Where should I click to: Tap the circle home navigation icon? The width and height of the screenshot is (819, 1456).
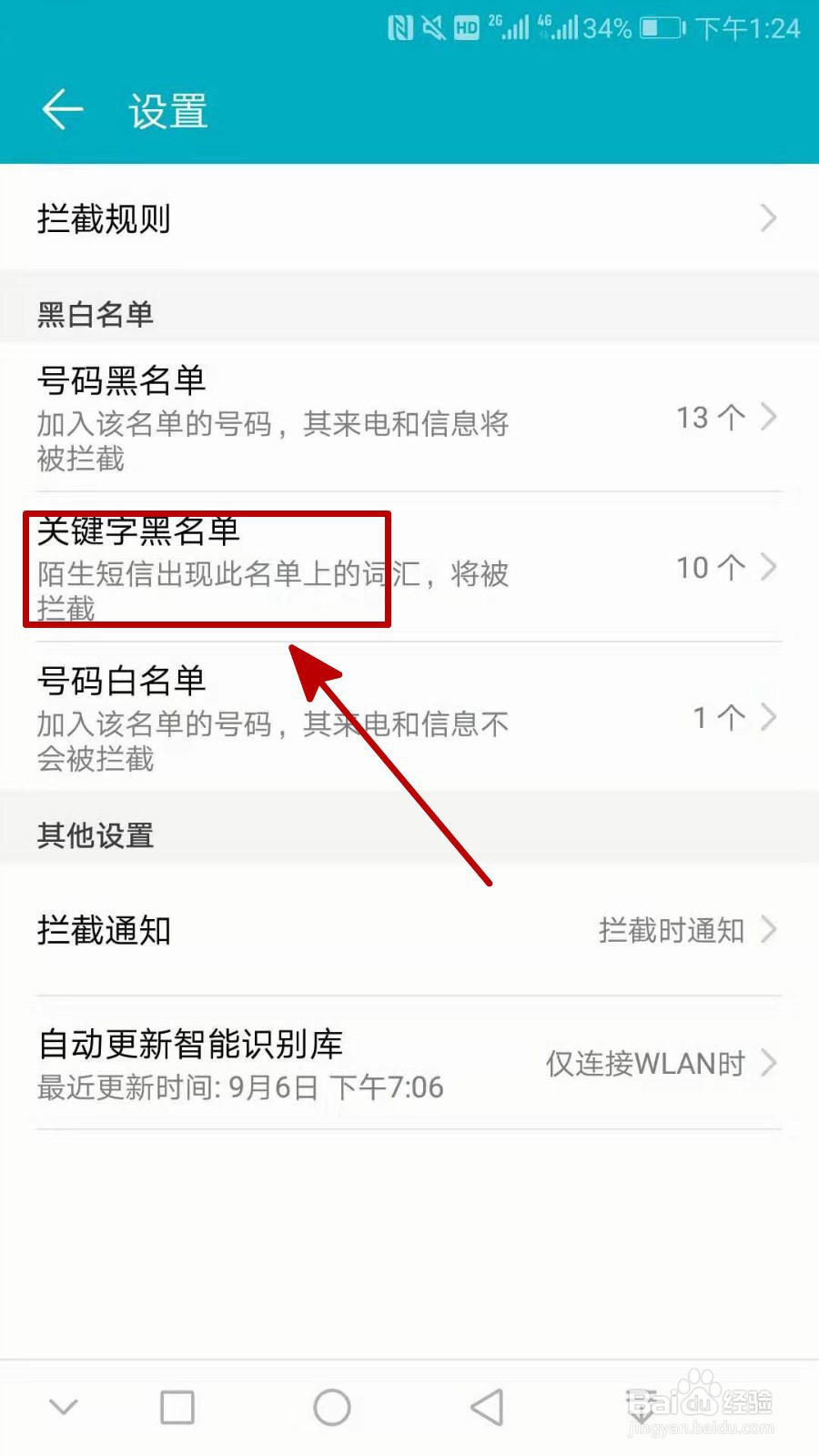pos(331,1406)
